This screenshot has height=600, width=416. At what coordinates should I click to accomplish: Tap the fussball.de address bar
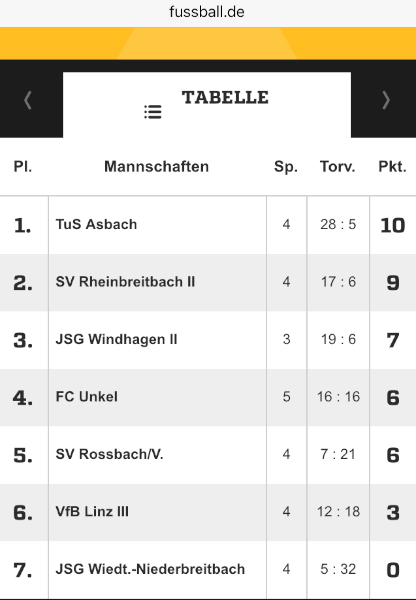tap(207, 12)
